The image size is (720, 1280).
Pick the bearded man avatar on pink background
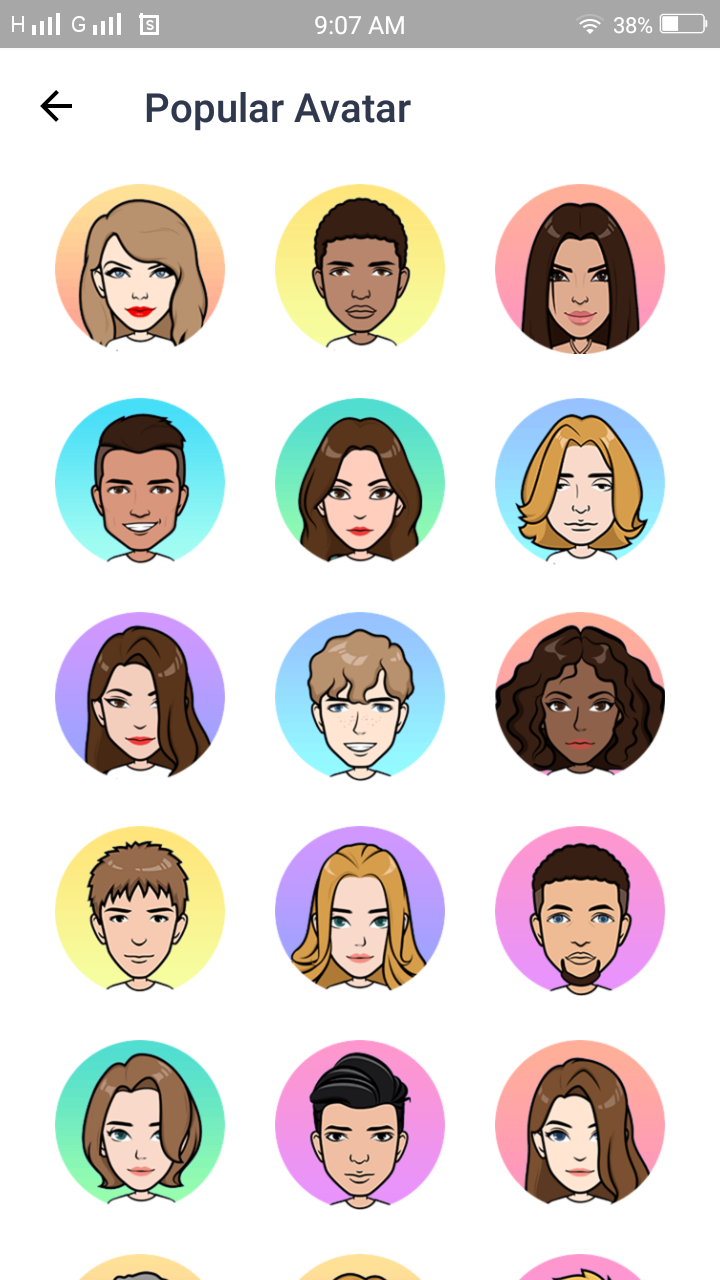[580, 910]
